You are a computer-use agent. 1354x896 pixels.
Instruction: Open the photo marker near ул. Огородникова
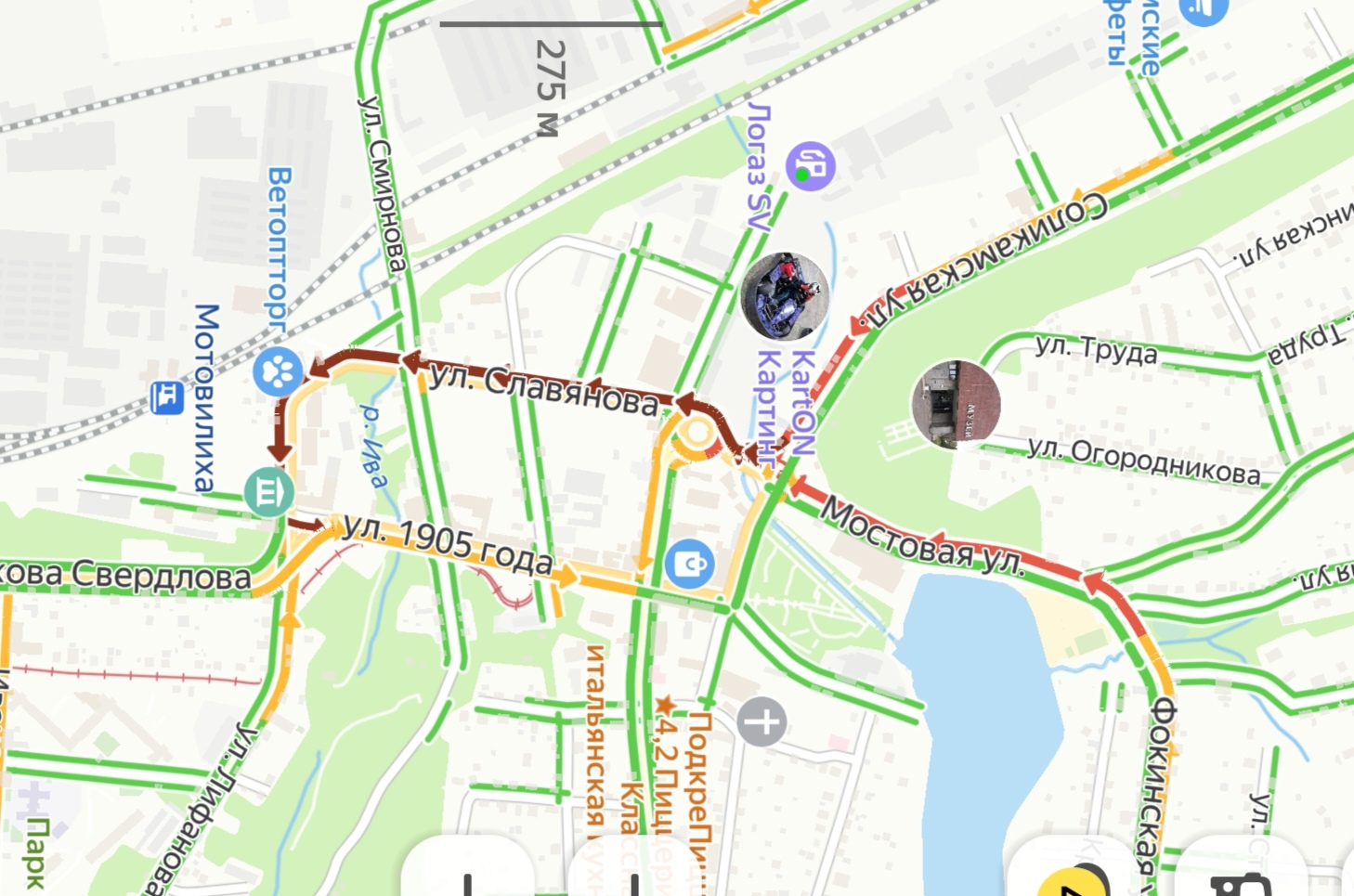point(956,404)
